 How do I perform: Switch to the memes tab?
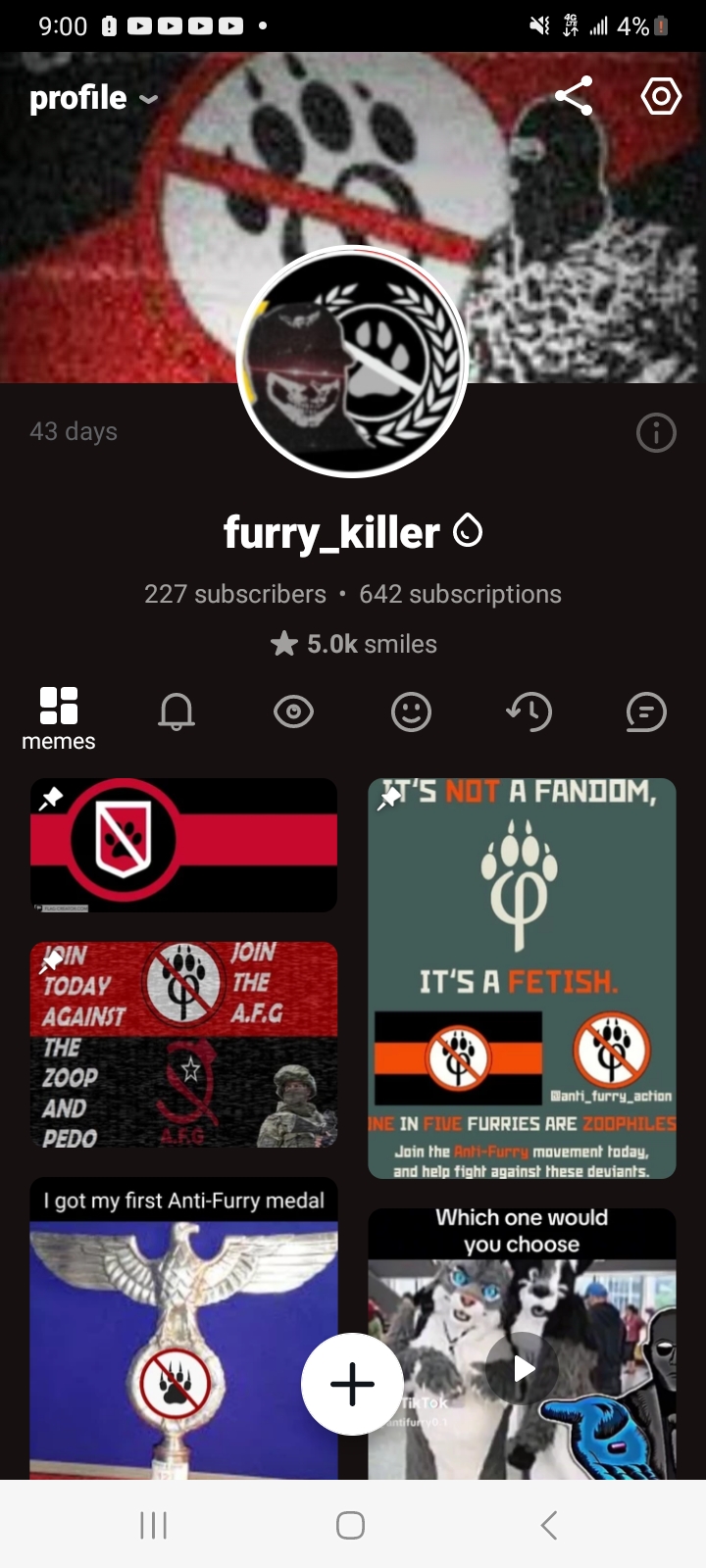click(59, 718)
